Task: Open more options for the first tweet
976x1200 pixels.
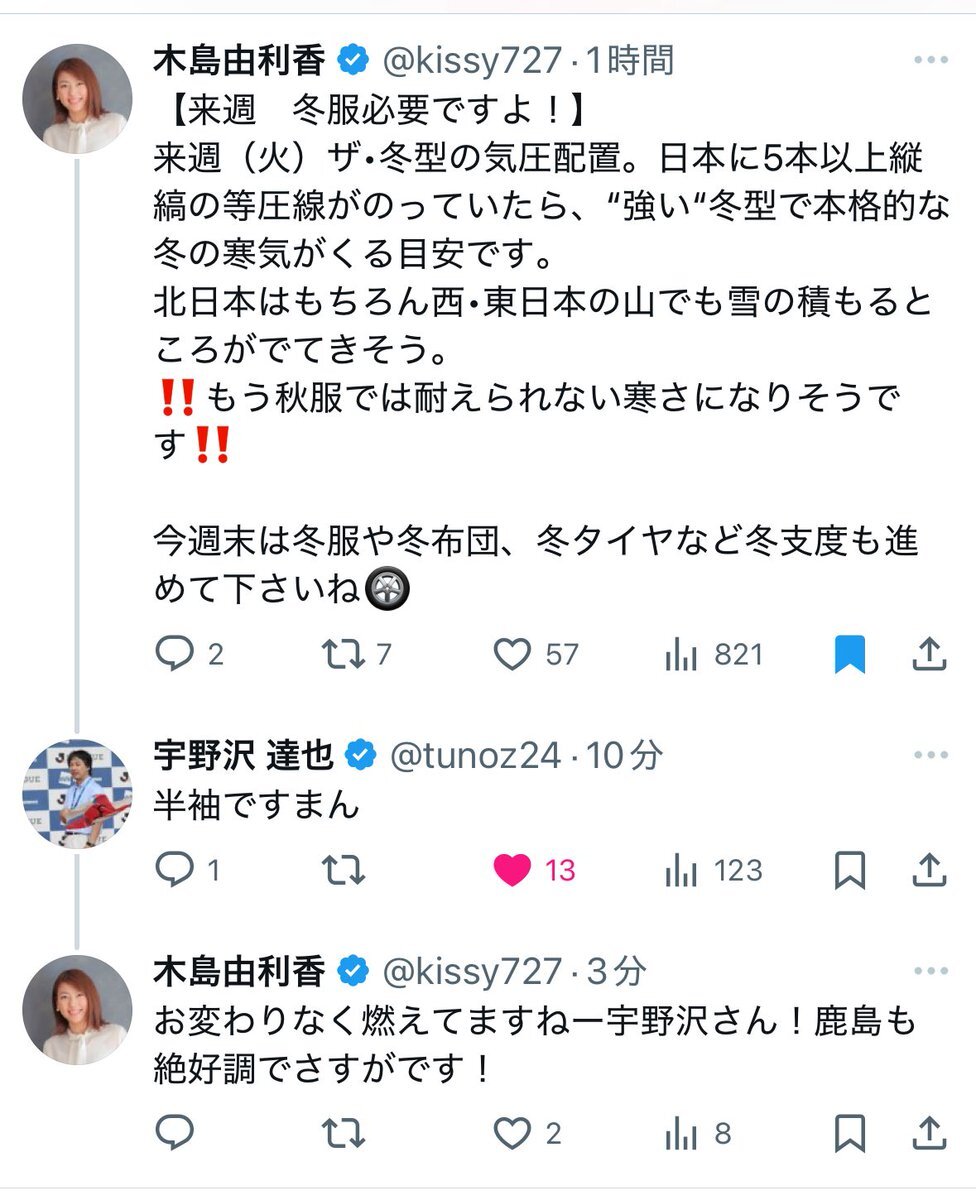Action: tap(930, 60)
